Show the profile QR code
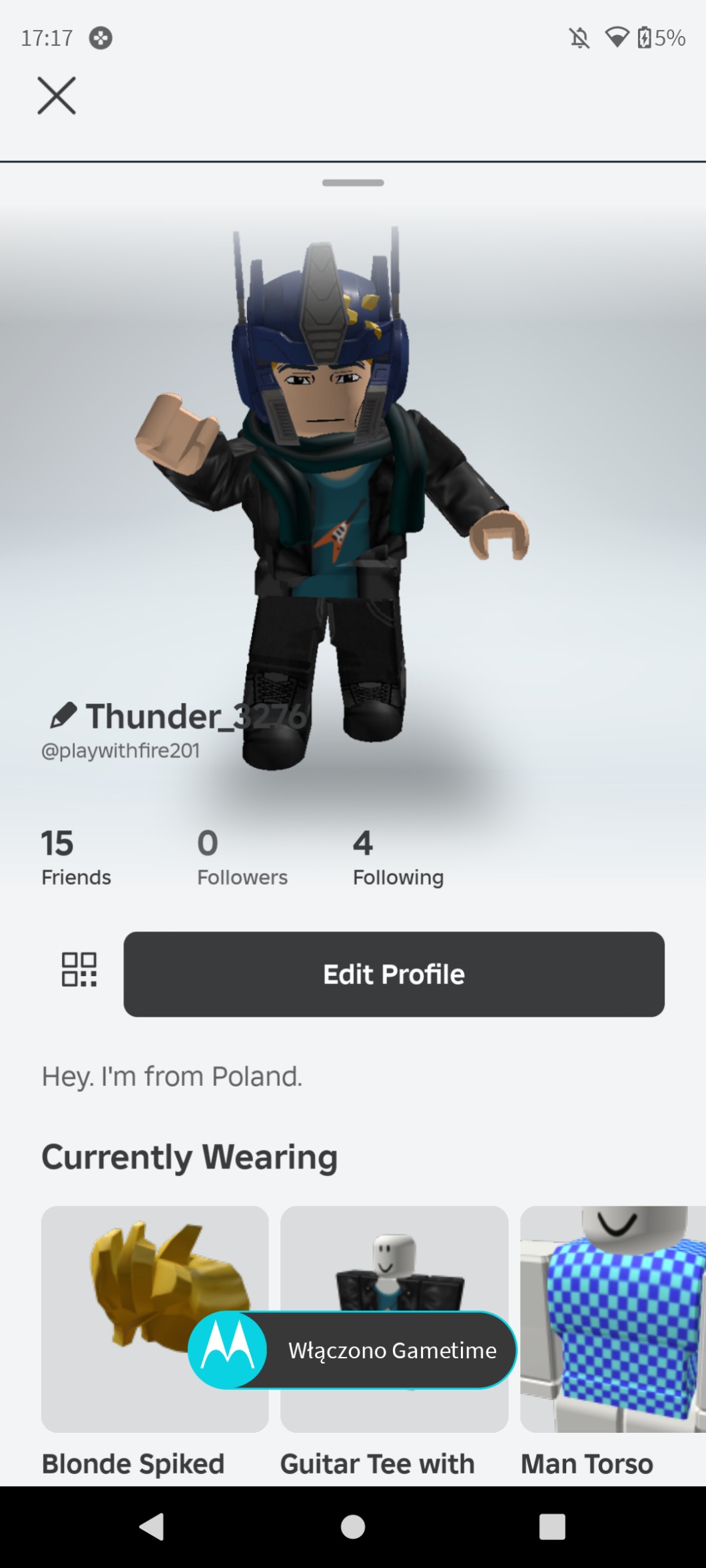 [x=79, y=969]
